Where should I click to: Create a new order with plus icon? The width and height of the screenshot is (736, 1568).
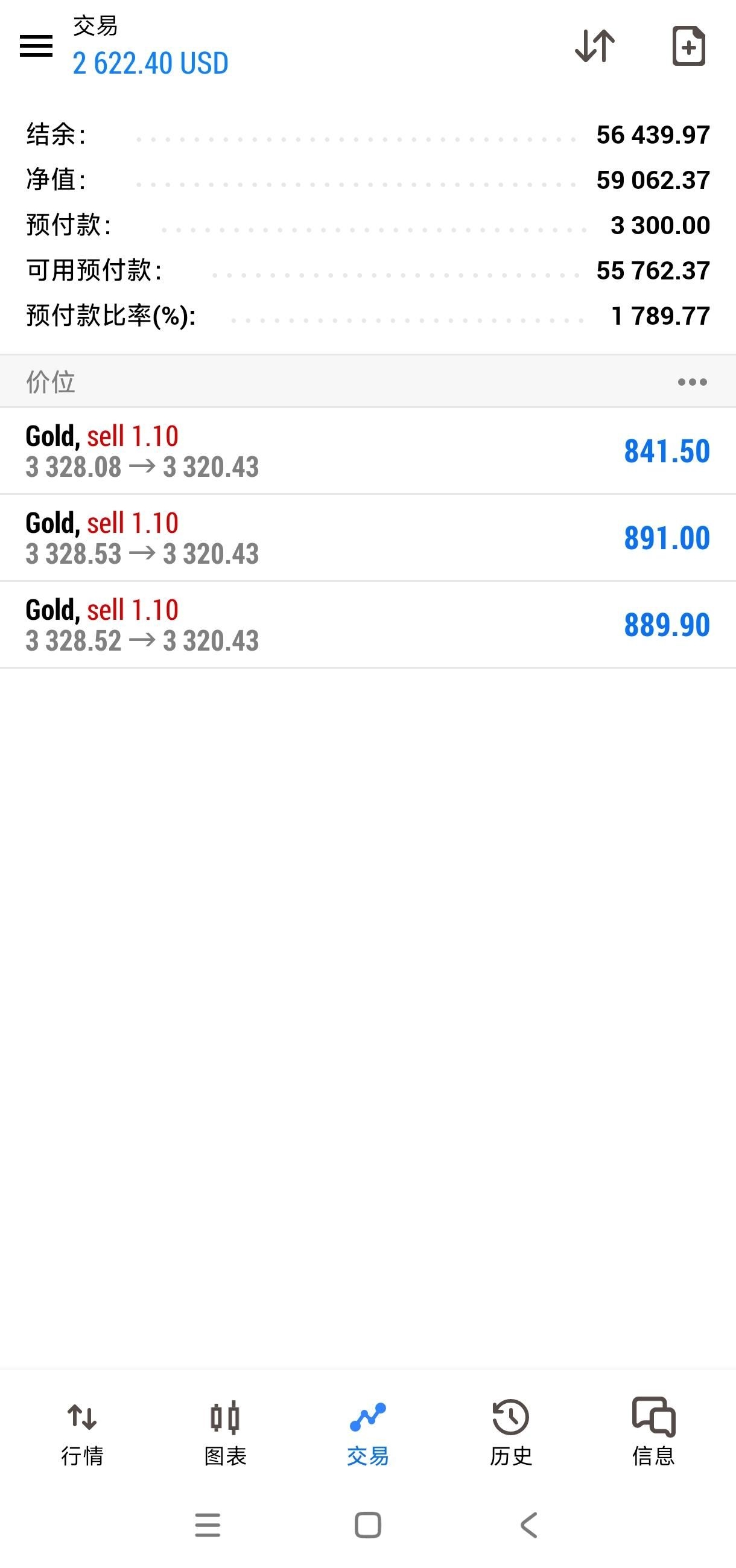point(688,46)
